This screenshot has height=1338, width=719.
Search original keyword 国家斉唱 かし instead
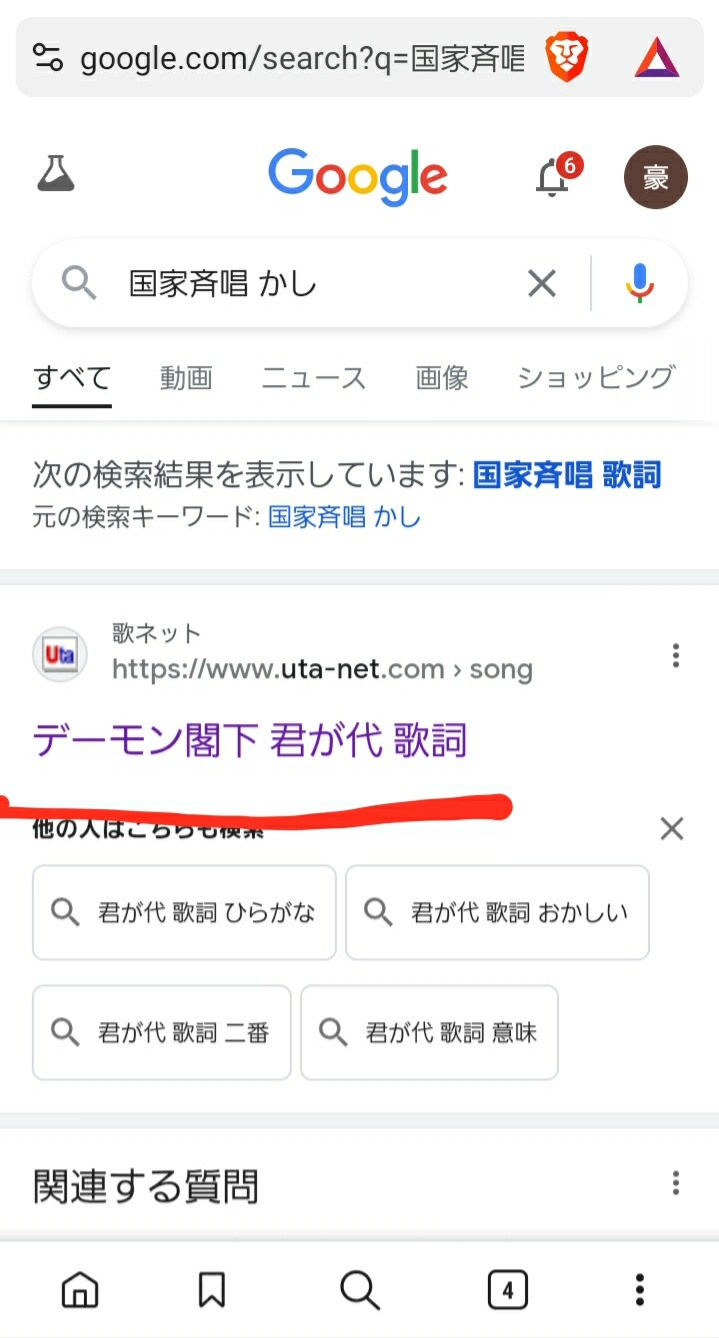[345, 517]
